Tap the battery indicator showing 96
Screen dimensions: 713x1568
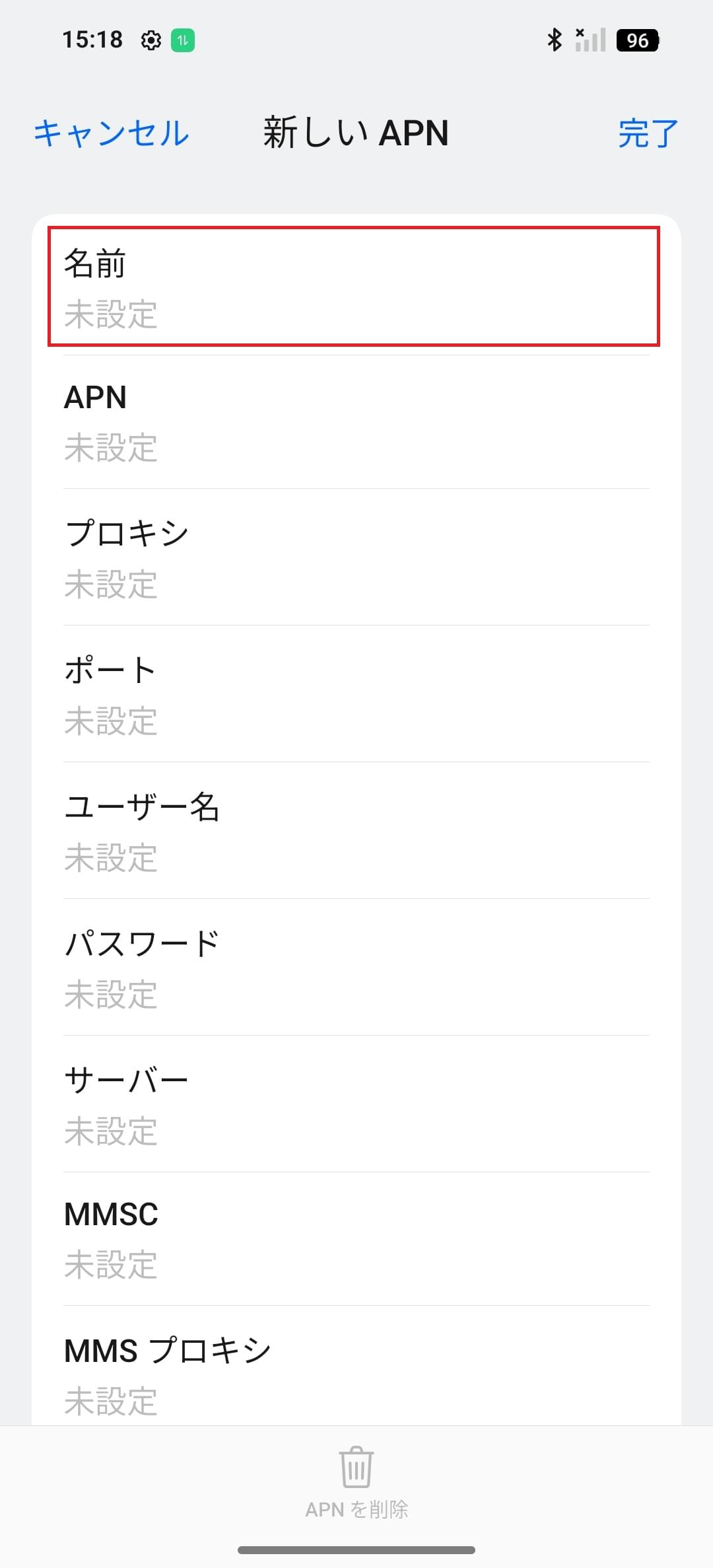[636, 40]
